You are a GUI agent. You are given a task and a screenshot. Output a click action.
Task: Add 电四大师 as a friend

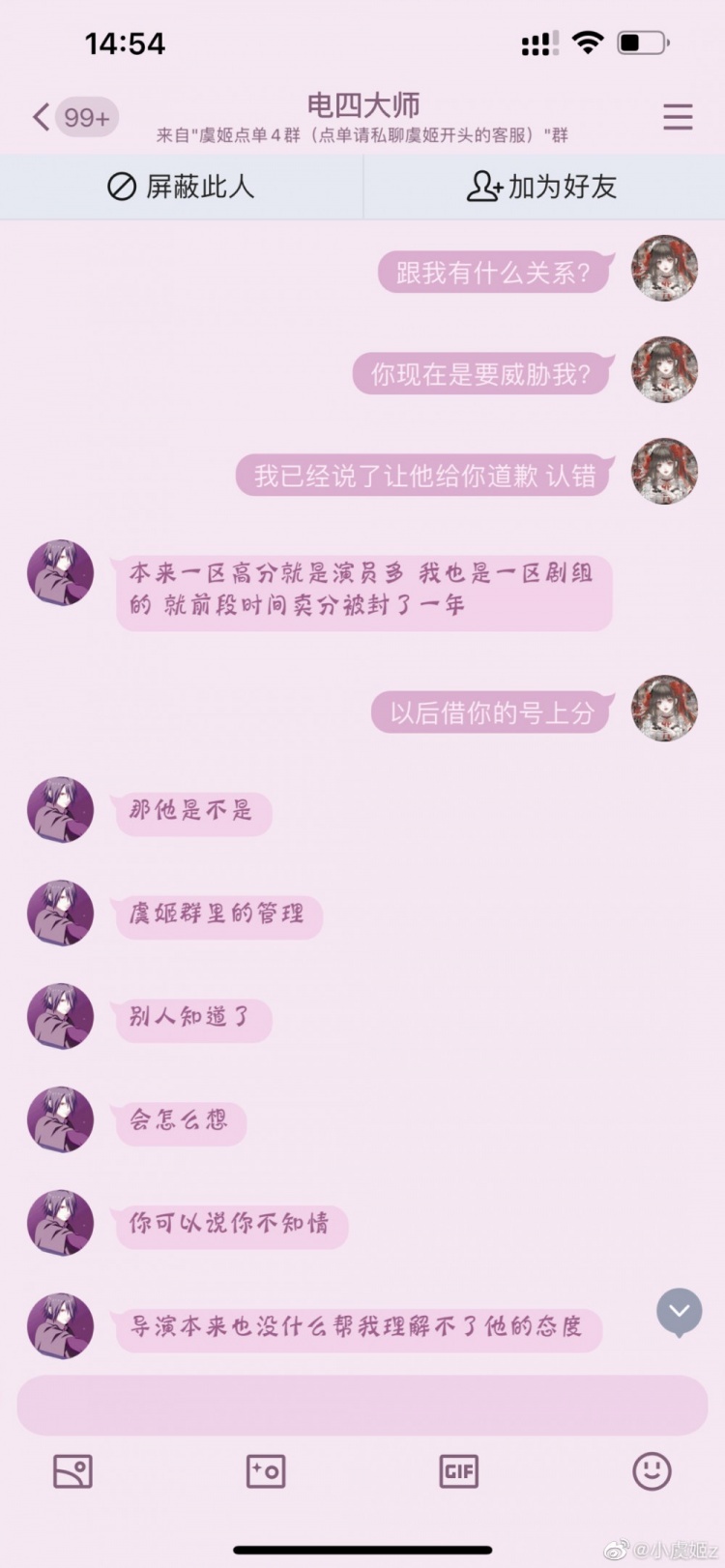(x=542, y=187)
